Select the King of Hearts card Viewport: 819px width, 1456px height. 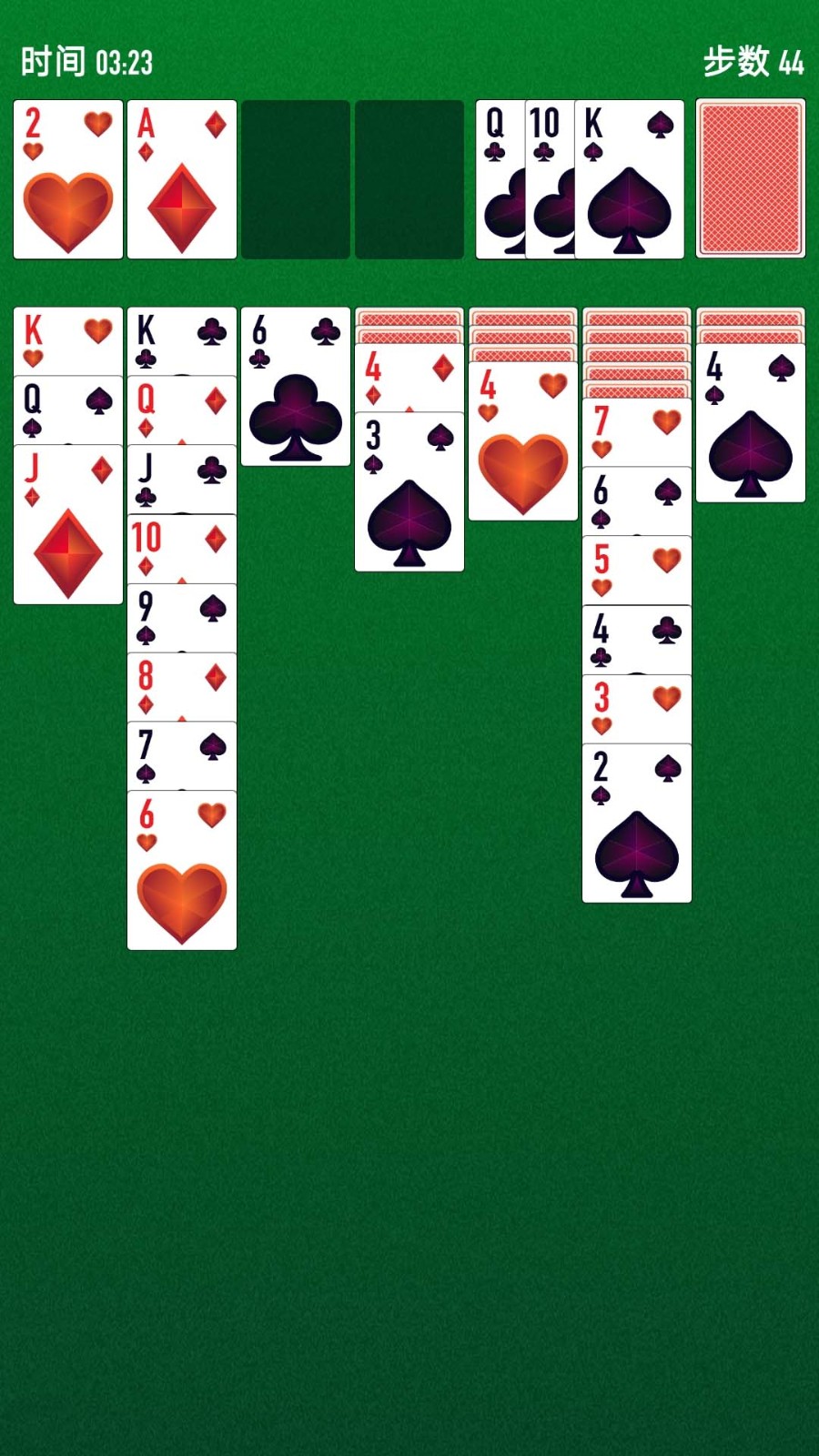(68, 340)
